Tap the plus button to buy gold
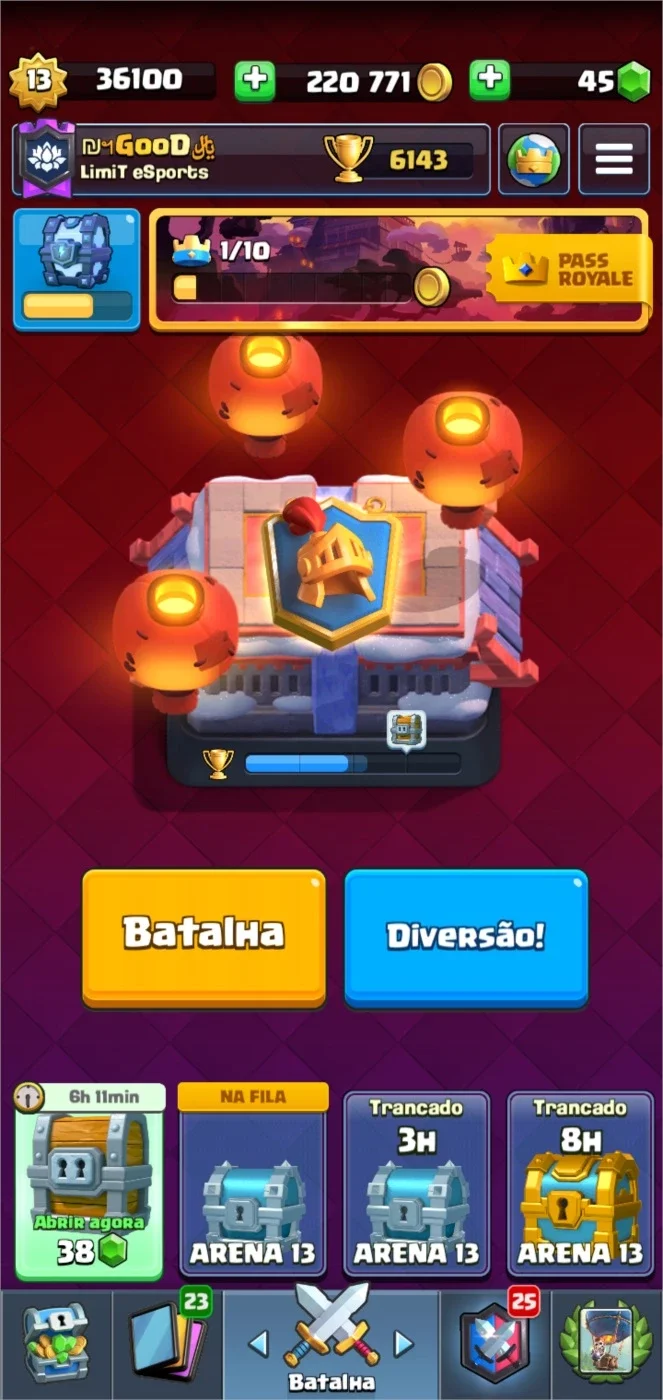The image size is (663, 1400). point(255,81)
